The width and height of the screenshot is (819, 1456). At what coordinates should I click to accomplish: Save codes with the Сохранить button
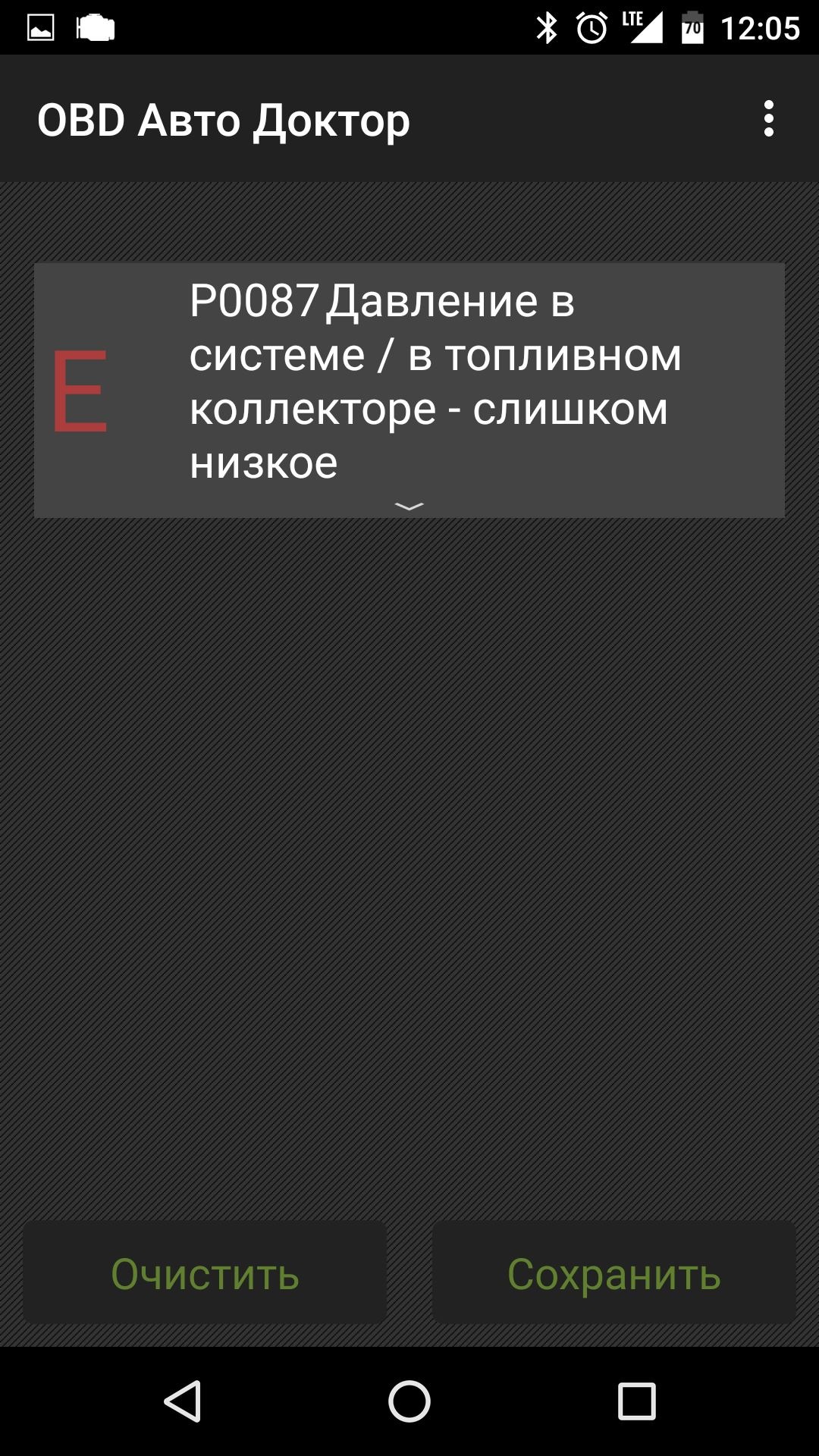tap(613, 1274)
